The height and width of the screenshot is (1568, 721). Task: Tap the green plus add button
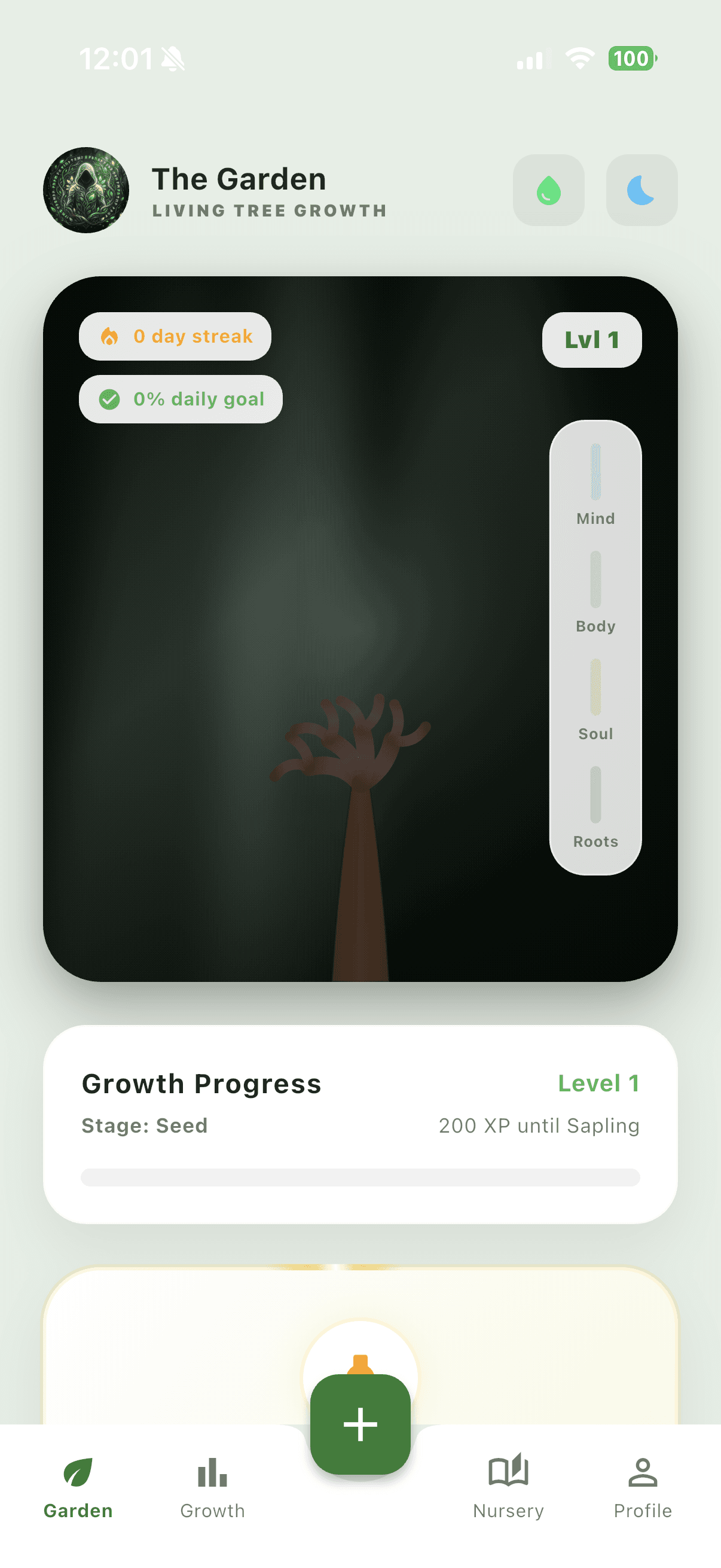pyautogui.click(x=360, y=1424)
